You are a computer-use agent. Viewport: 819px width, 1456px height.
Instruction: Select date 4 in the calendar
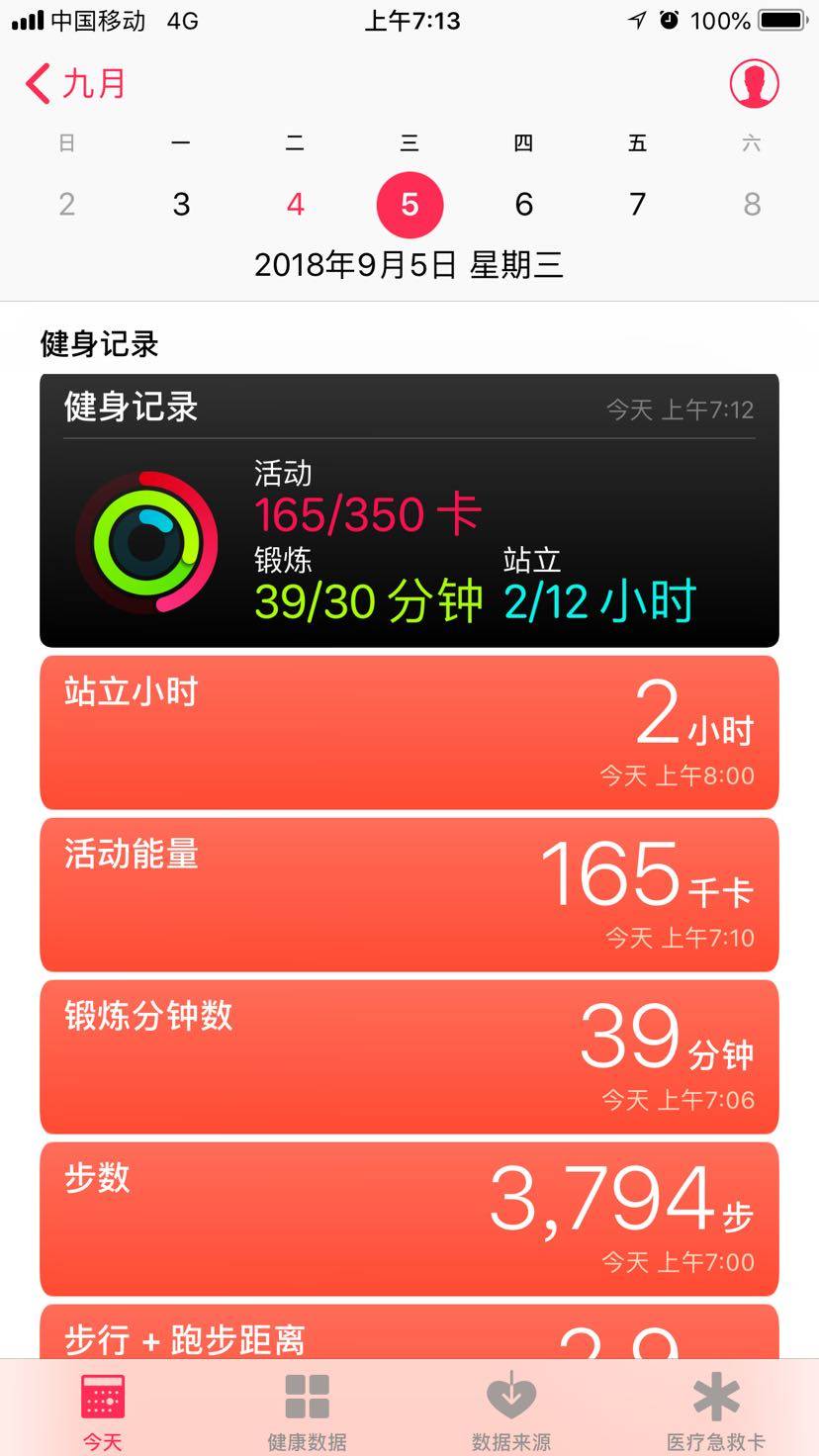point(295,205)
